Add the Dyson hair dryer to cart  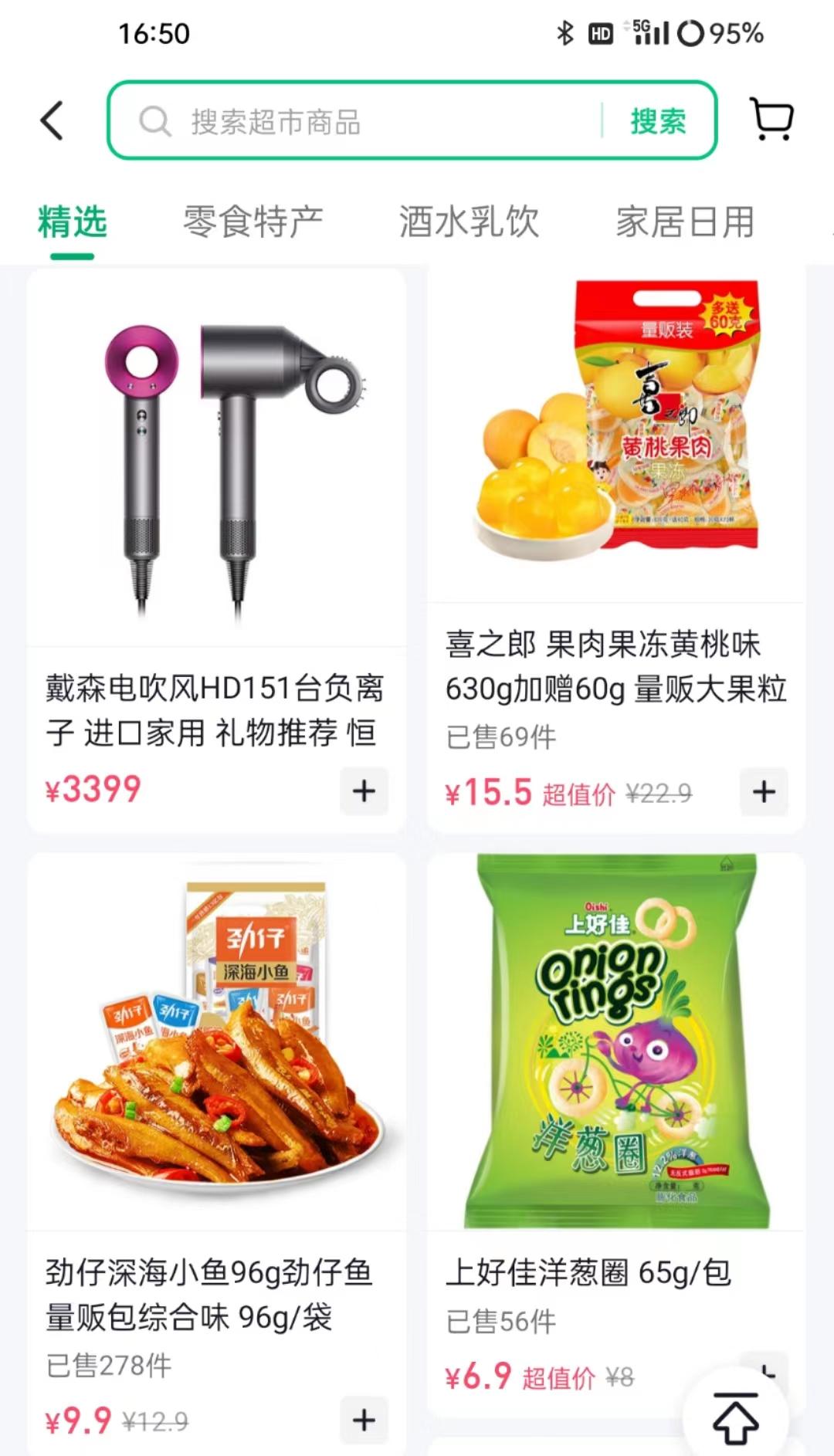(363, 791)
